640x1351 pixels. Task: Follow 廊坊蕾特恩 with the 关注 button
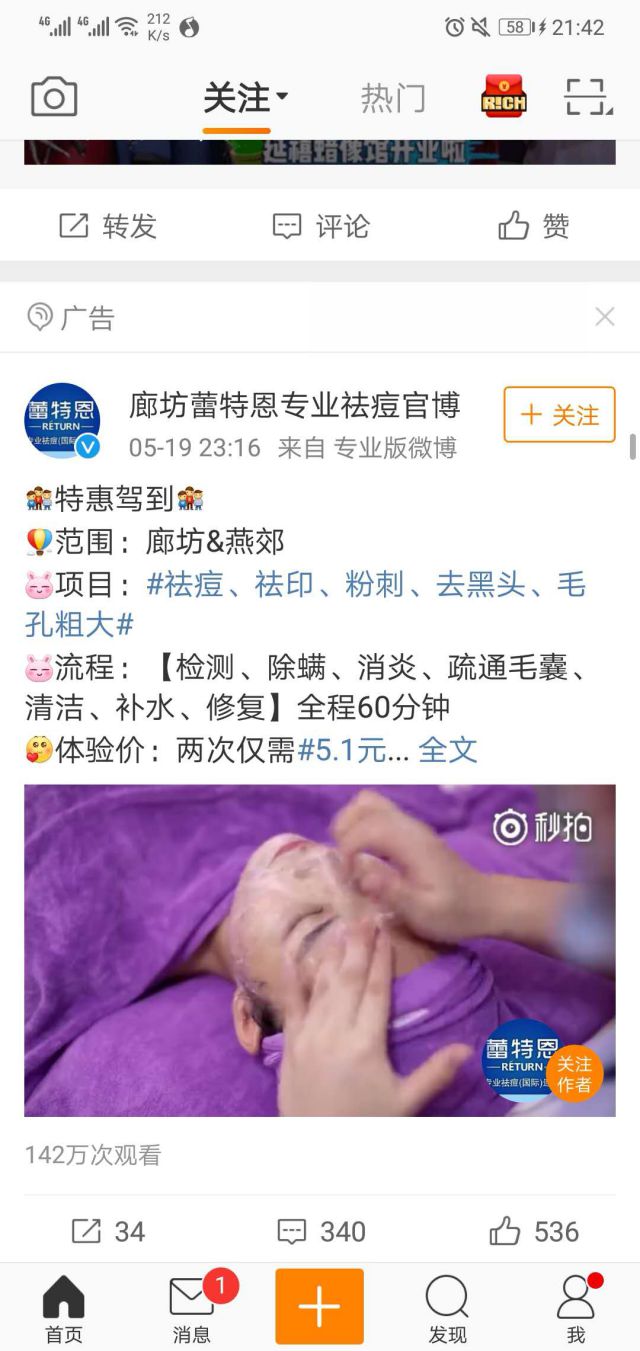pyautogui.click(x=559, y=414)
